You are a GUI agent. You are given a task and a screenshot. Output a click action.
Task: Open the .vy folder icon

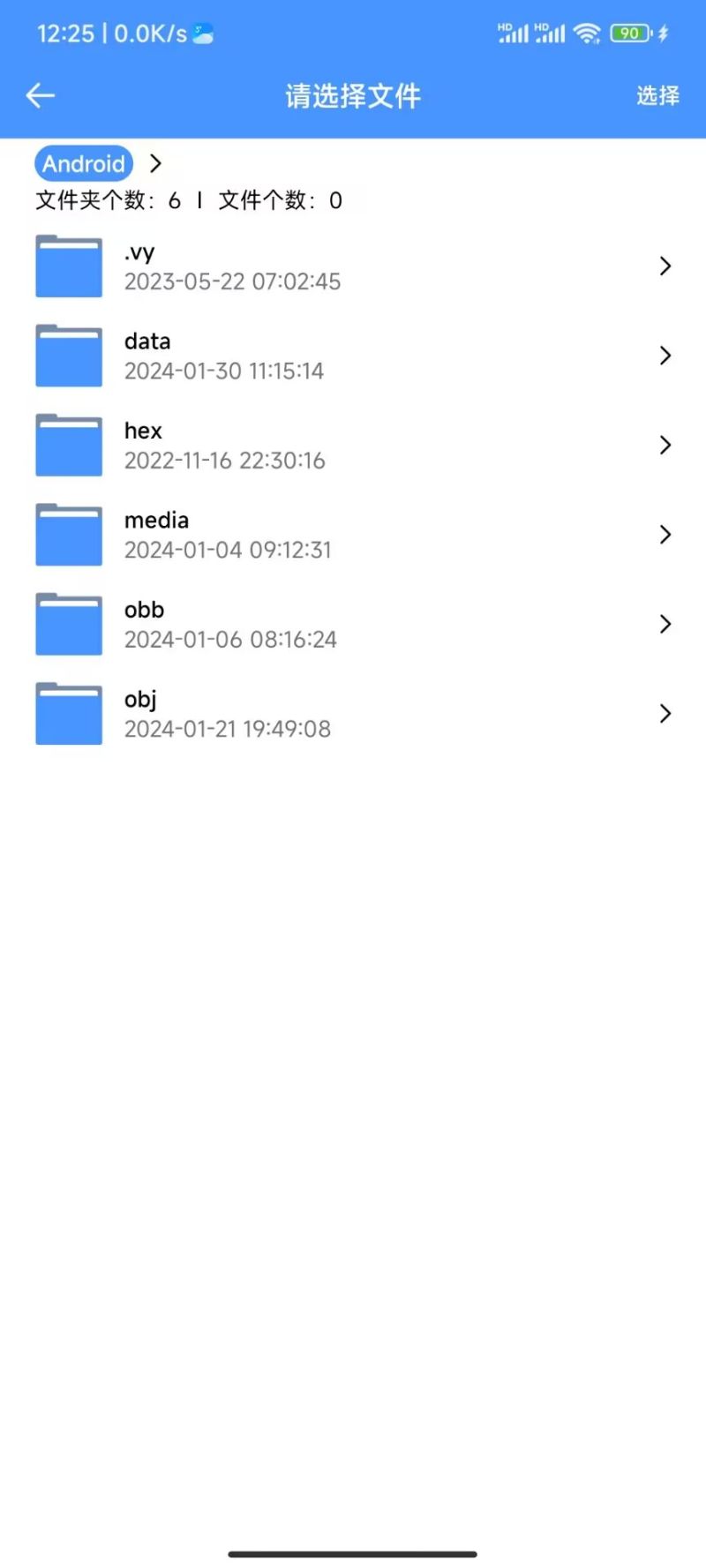(68, 266)
